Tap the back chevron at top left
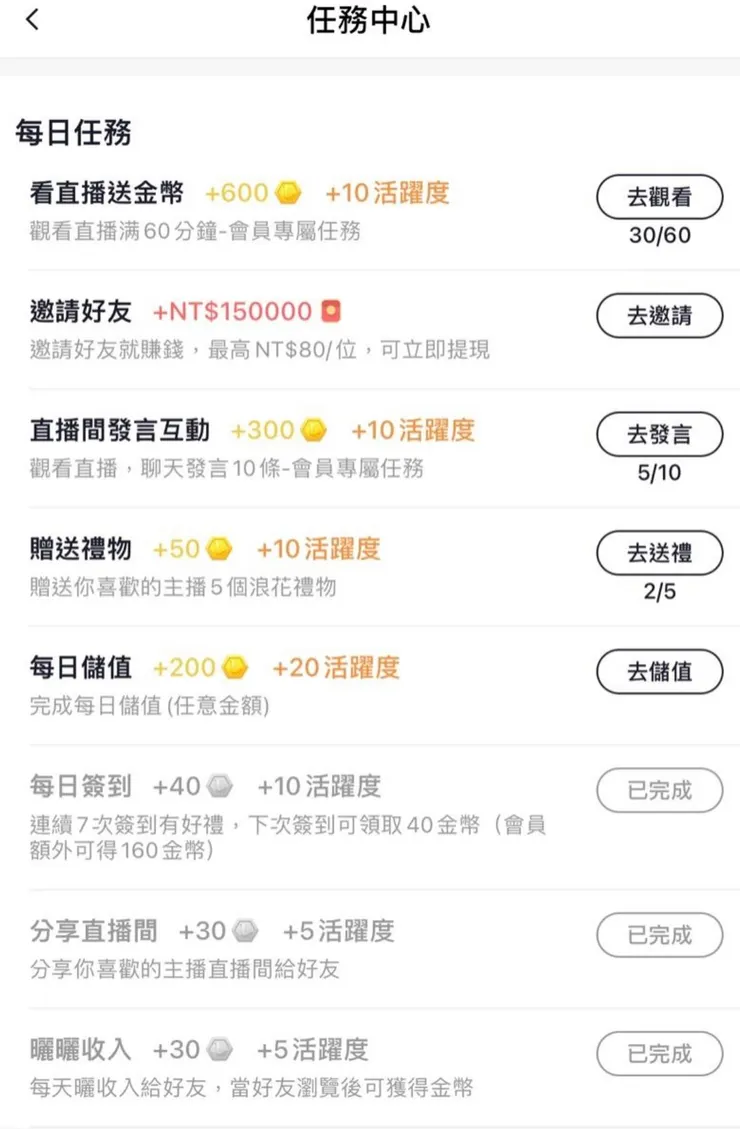Image resolution: width=740 pixels, height=1129 pixels. click(32, 20)
